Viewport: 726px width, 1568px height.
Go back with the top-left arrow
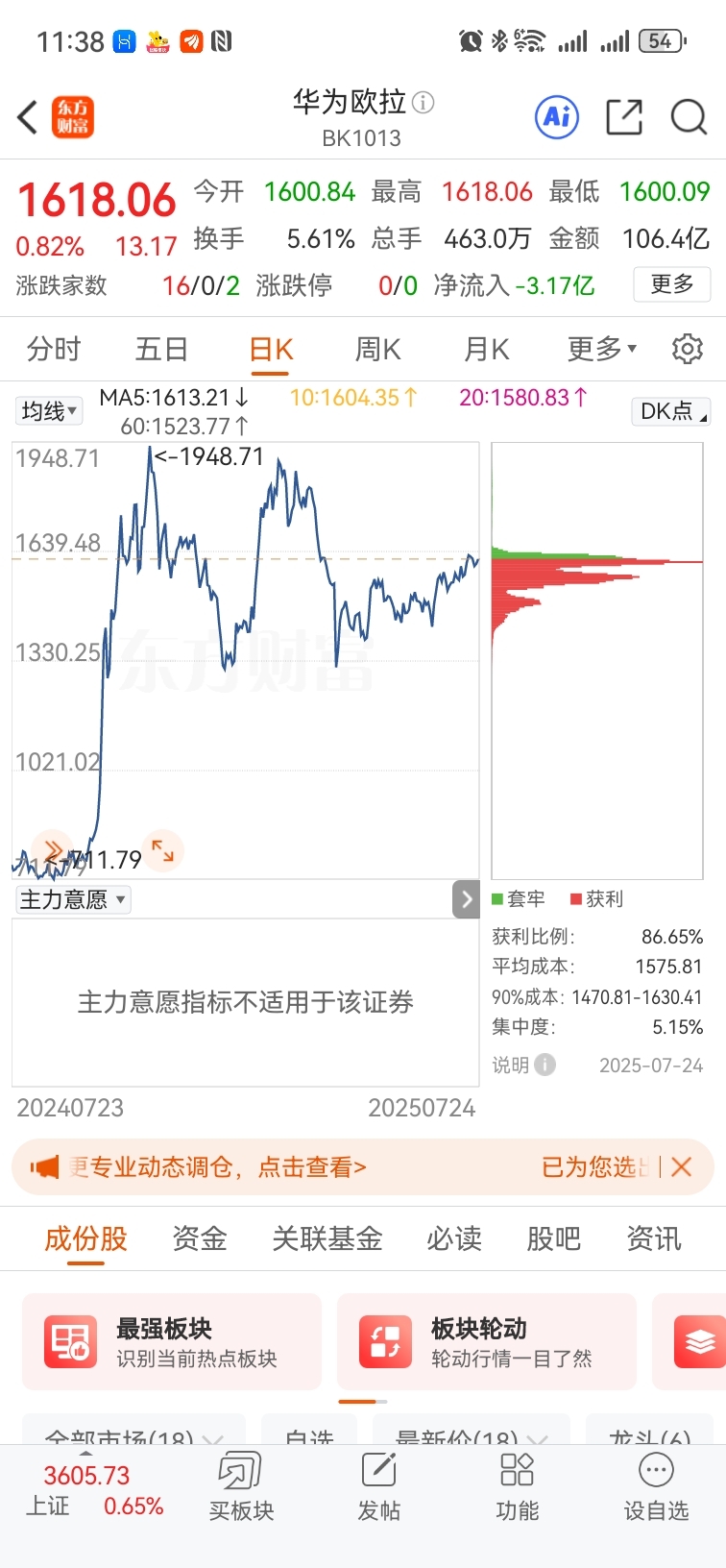click(x=28, y=118)
